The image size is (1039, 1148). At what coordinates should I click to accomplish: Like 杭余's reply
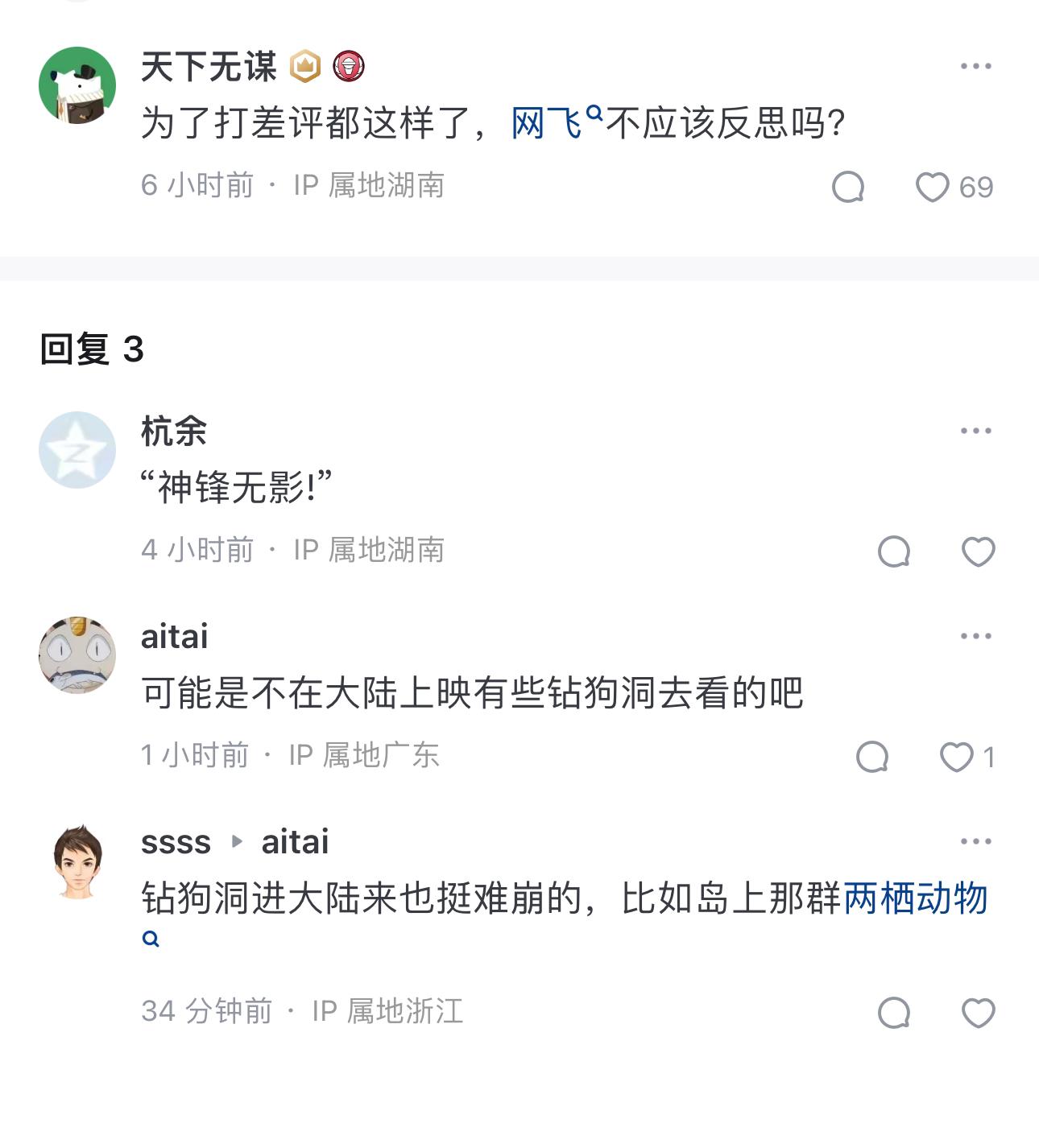[x=978, y=552]
